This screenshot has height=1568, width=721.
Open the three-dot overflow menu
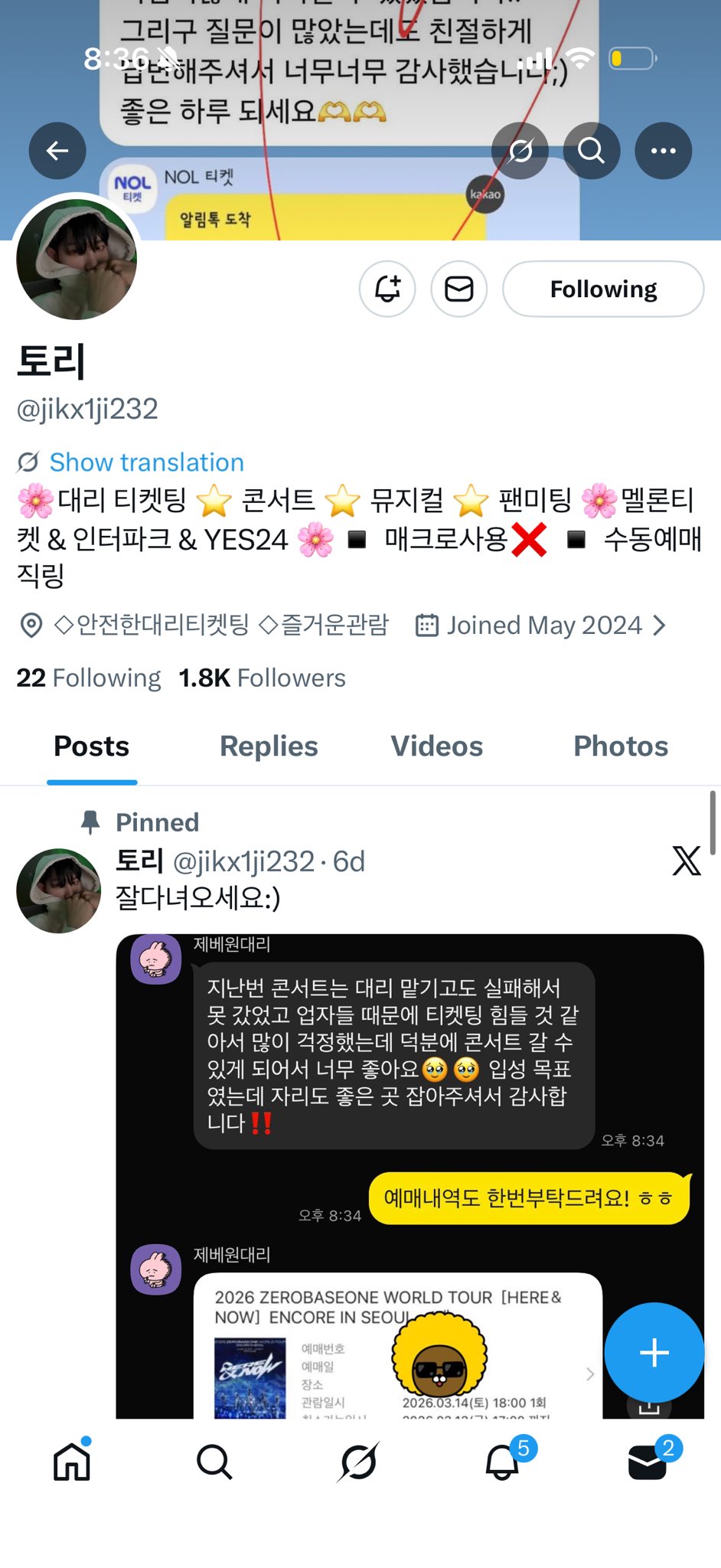663,151
